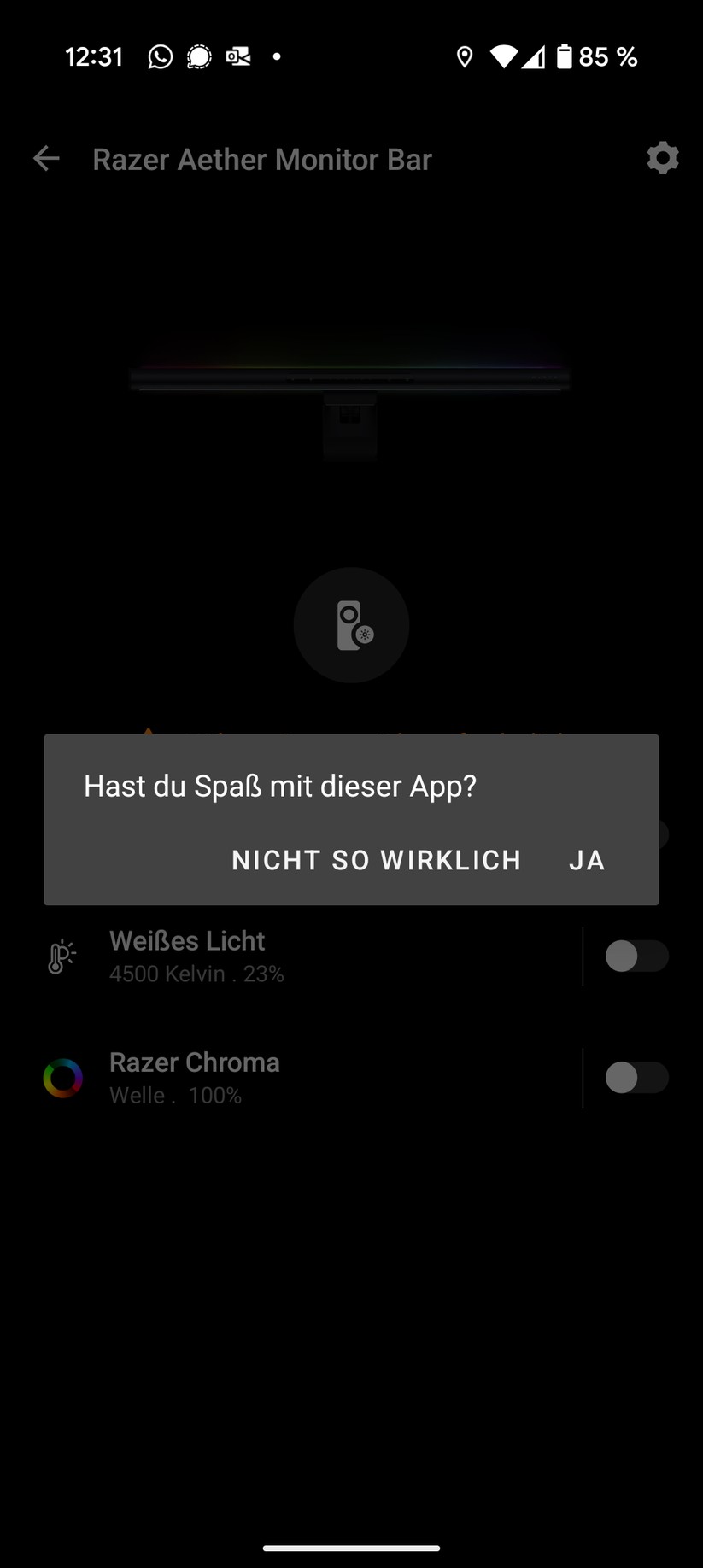Tap the circular monitor bar device icon
This screenshot has width=703, height=1568.
350,624
